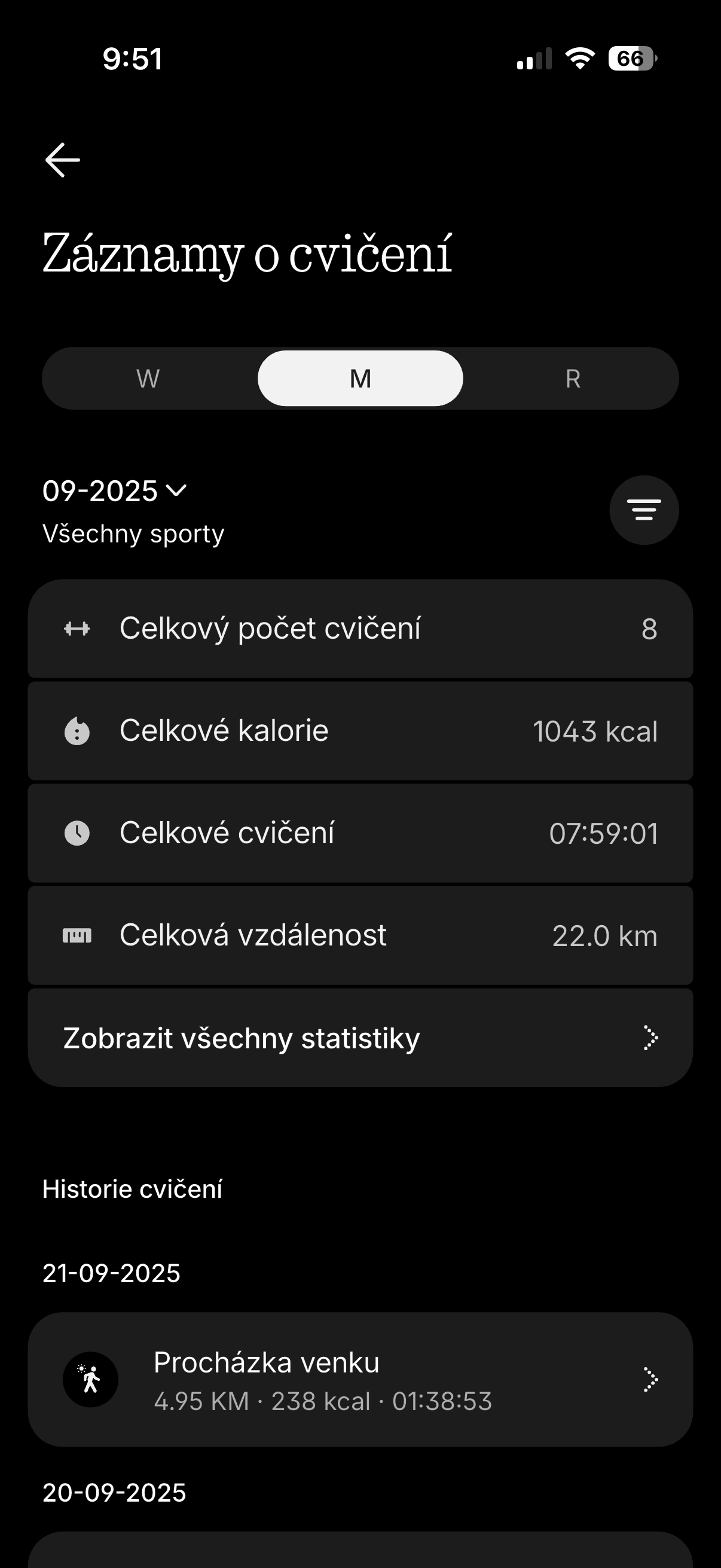This screenshot has width=721, height=1568.
Task: Select the filter icon near 09-2025
Action: (644, 510)
